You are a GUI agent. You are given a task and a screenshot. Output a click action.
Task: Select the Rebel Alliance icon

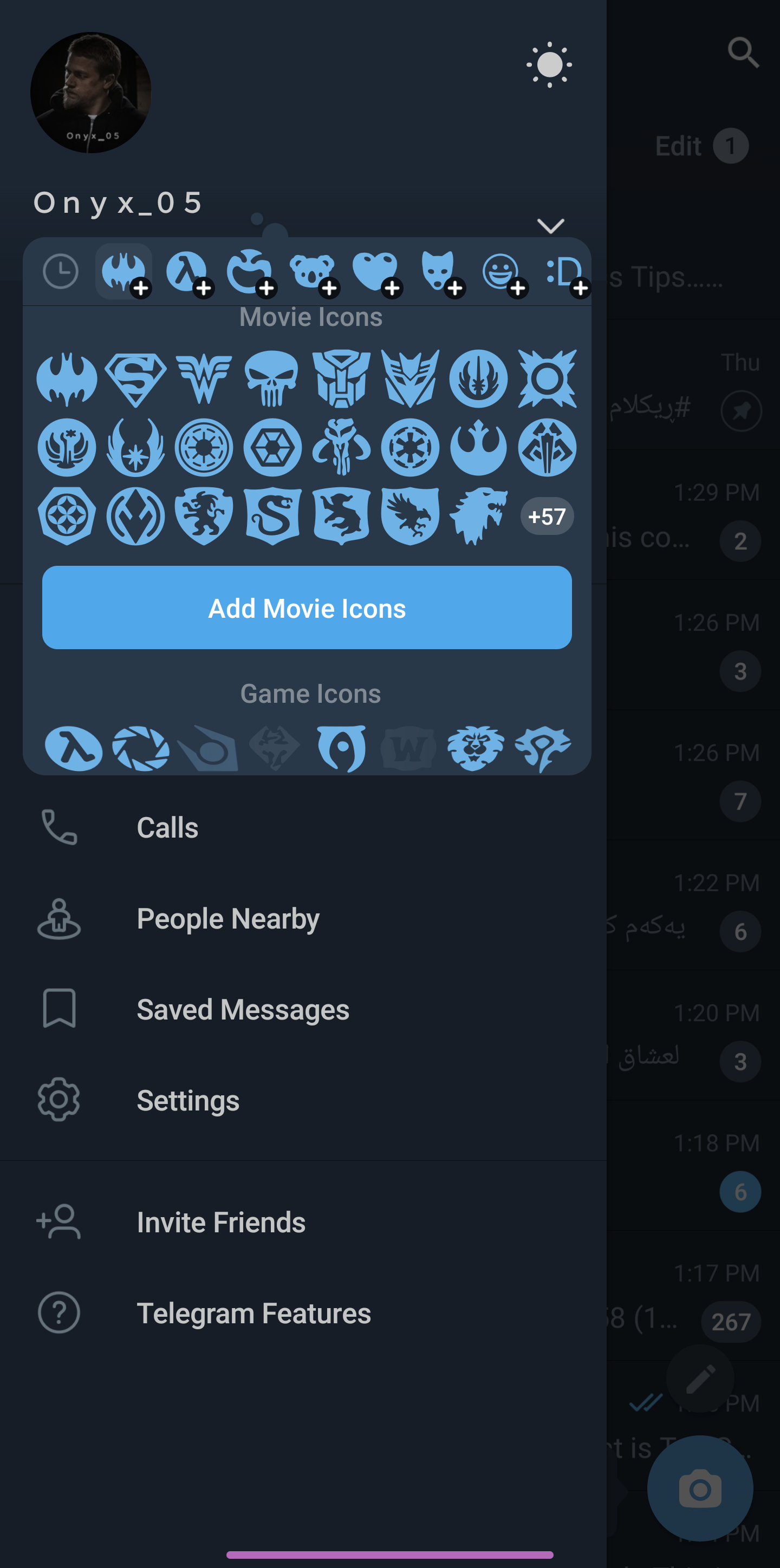(x=479, y=447)
